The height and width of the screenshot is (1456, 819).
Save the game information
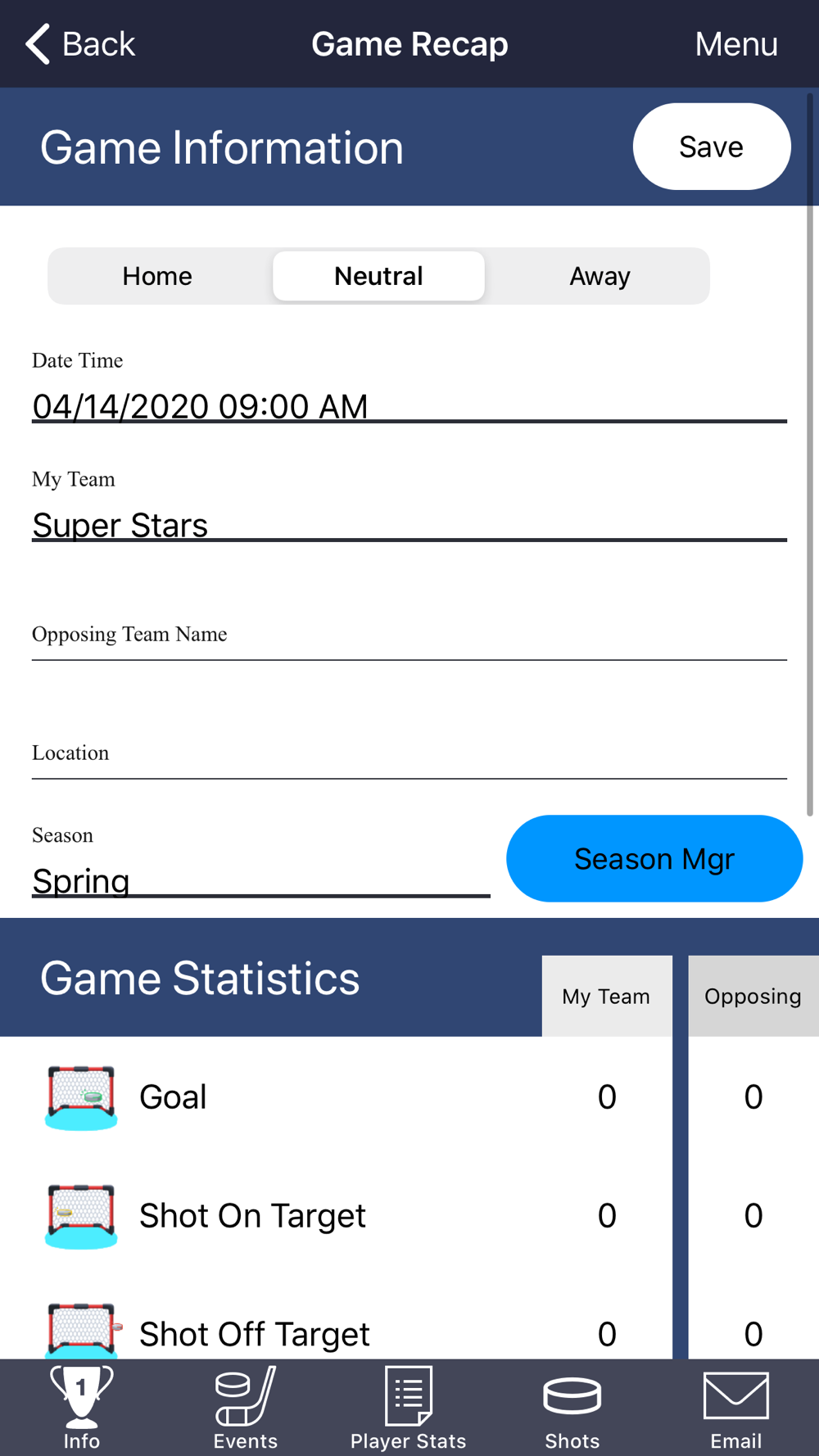click(x=712, y=147)
